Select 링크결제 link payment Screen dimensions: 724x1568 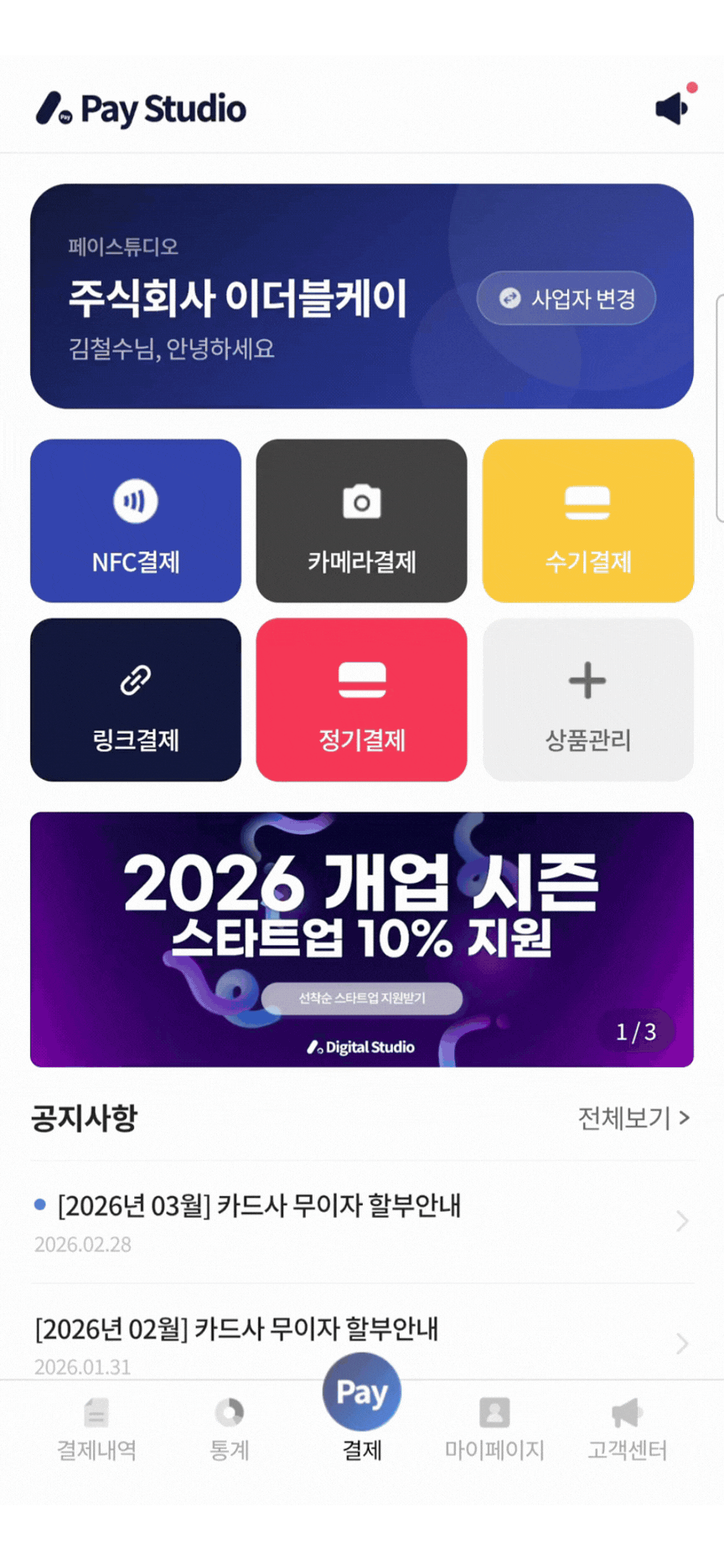pos(135,699)
